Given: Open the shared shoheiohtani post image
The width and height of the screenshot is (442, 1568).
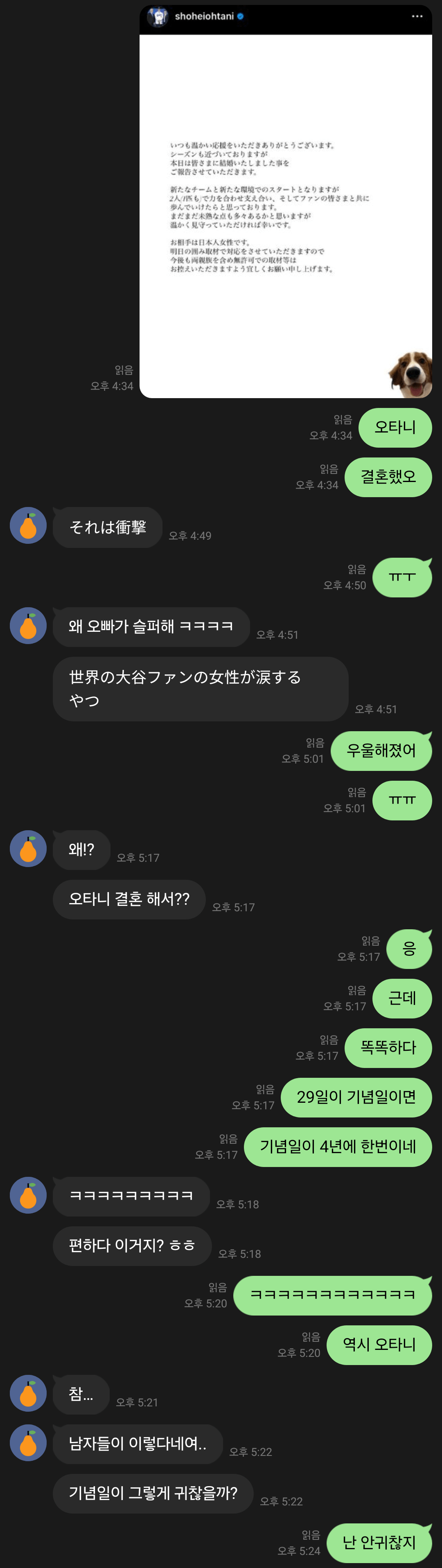Looking at the screenshot, I should click(x=286, y=201).
